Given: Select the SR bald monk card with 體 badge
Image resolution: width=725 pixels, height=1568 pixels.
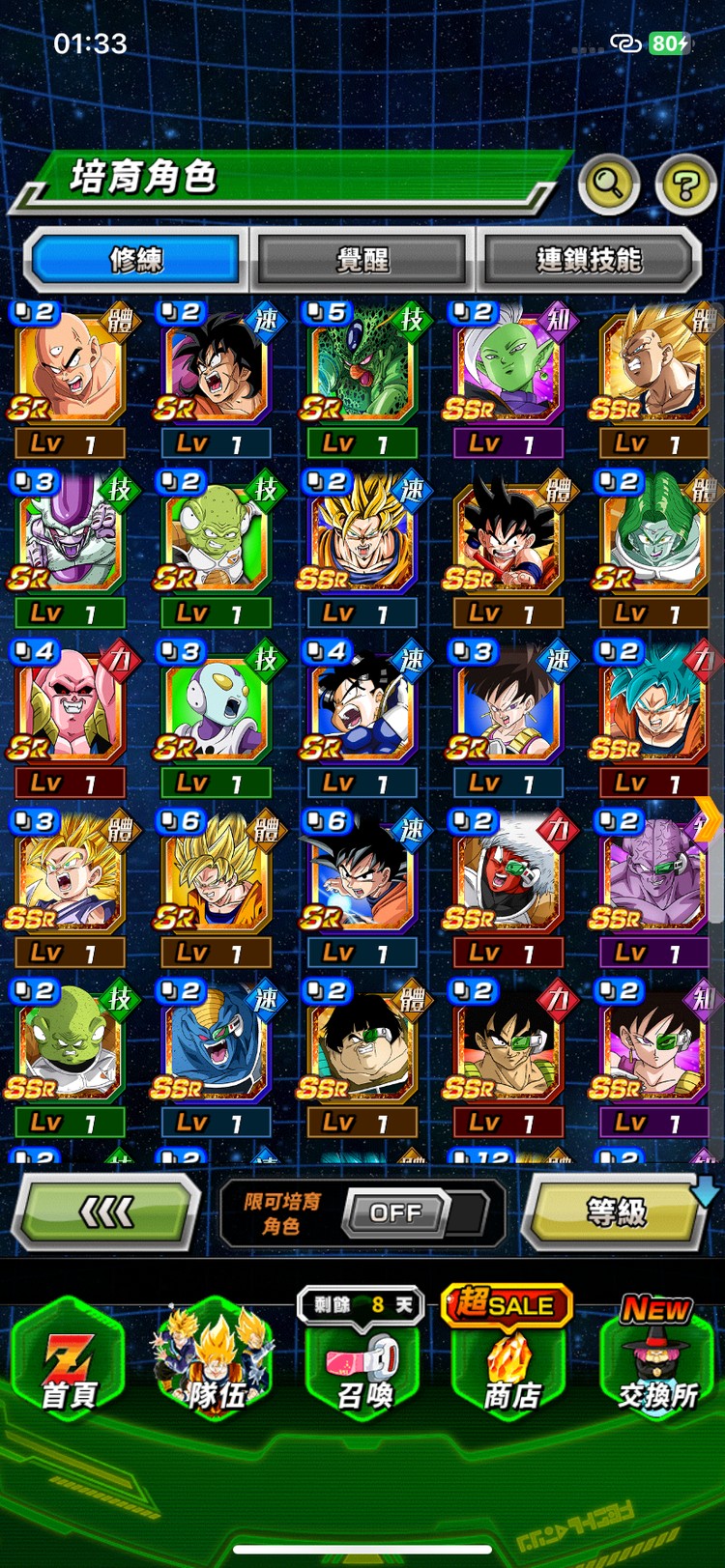Looking at the screenshot, I should point(70,372).
